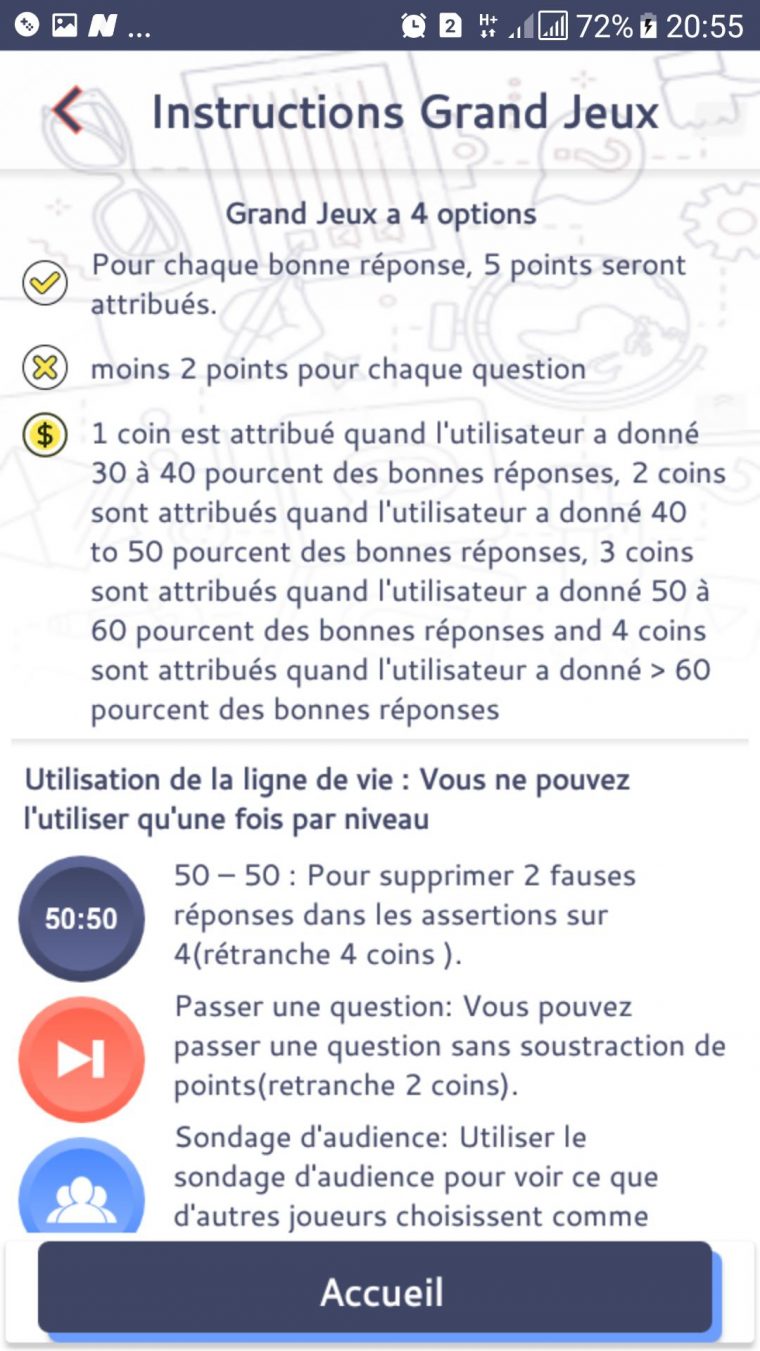The image size is (760, 1351).
Task: Go back using the red arrow
Action: [x=68, y=110]
